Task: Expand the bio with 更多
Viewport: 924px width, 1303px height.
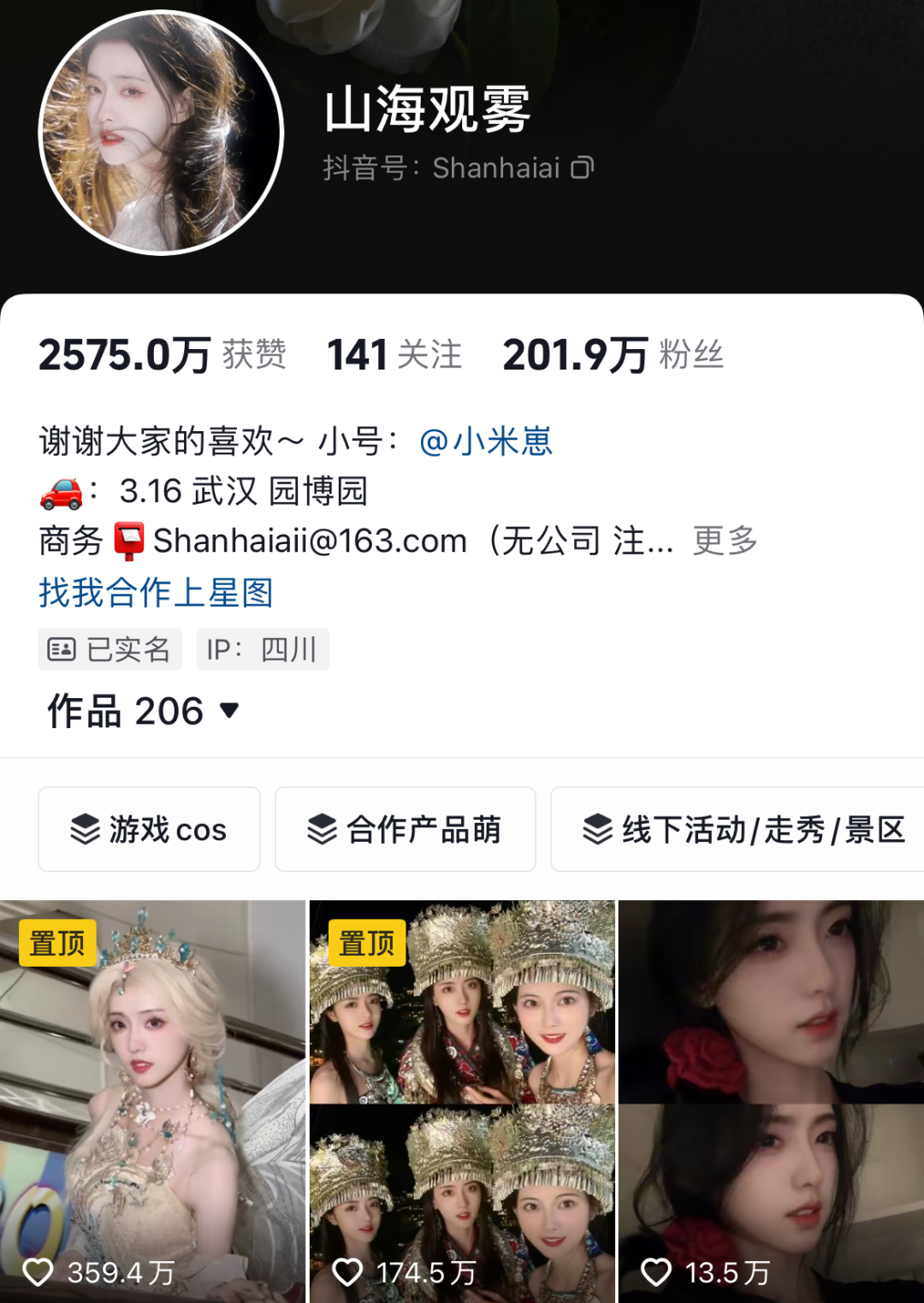Action: pyautogui.click(x=725, y=541)
